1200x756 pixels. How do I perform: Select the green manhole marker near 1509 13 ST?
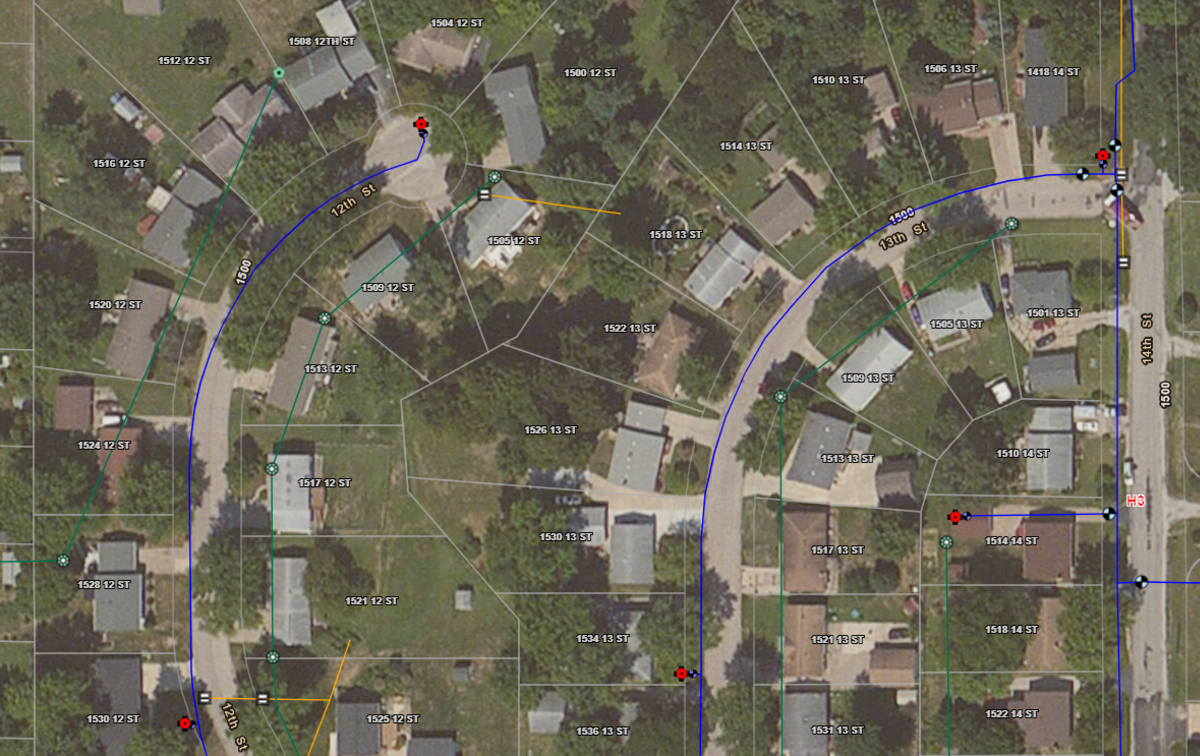(x=780, y=397)
